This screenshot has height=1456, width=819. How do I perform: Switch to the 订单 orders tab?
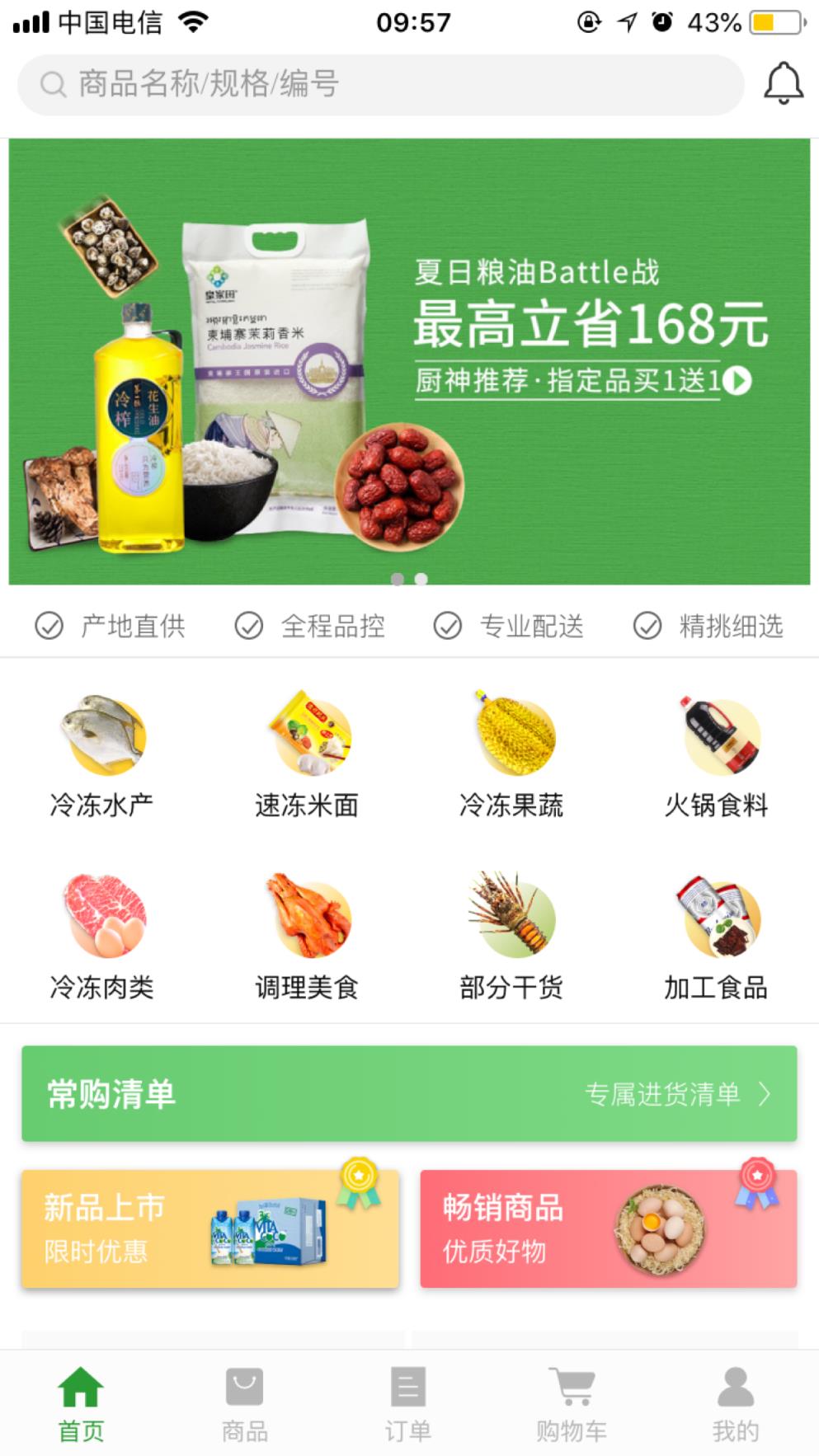click(x=410, y=1402)
